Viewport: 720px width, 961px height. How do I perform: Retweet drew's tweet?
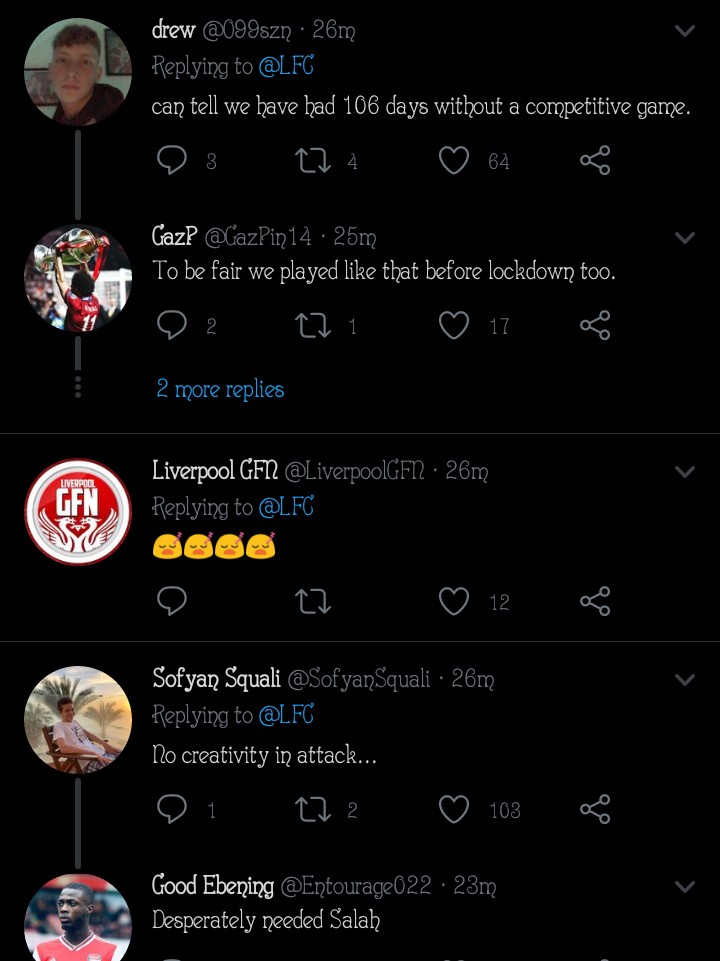click(x=314, y=161)
